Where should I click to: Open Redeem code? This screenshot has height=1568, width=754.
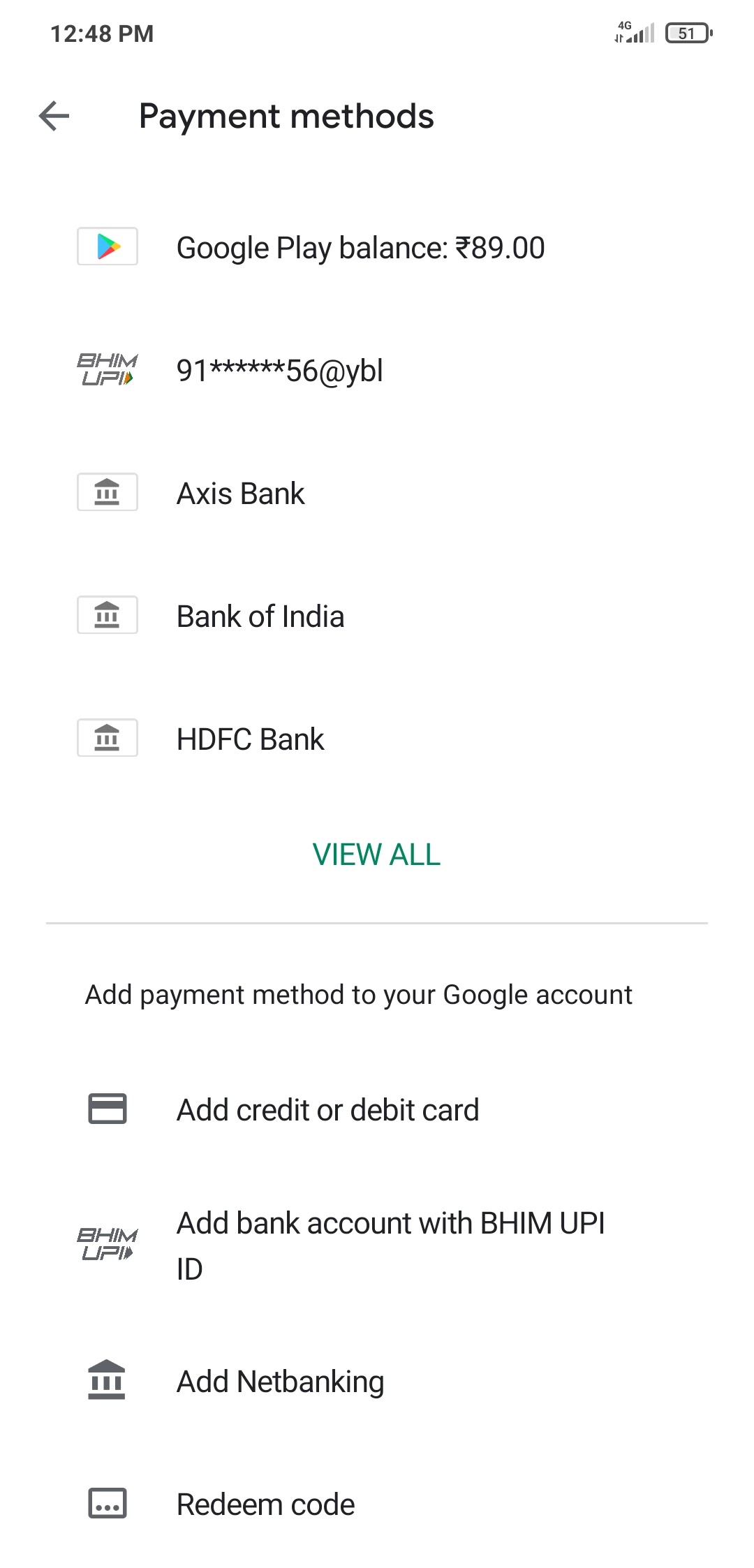(377, 1504)
